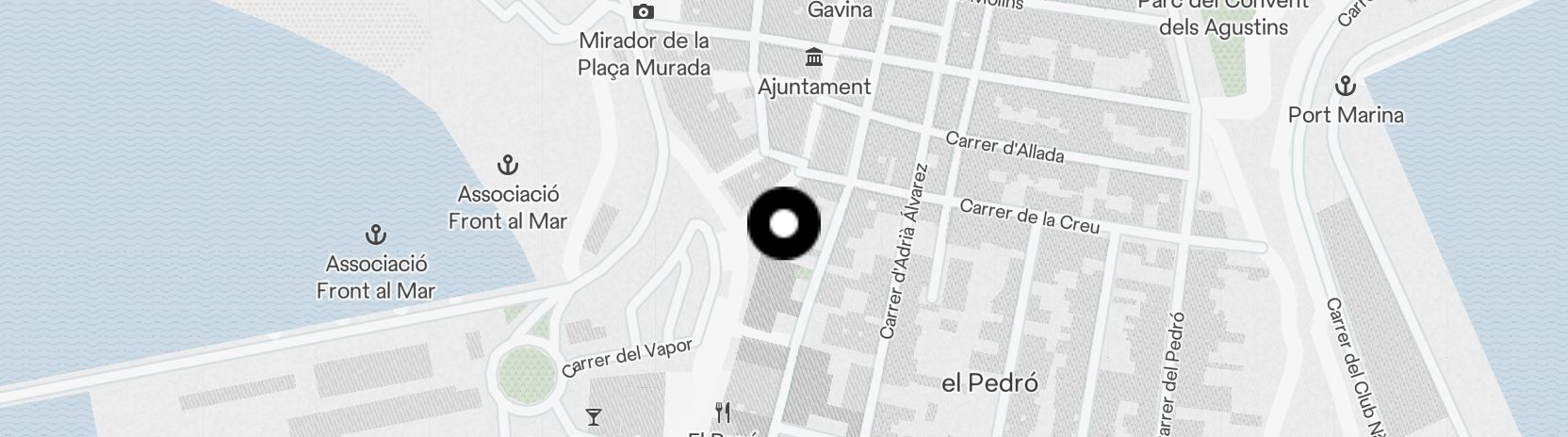
Task: Open the Ajuntament landmark on the map
Action: pyautogui.click(x=814, y=58)
